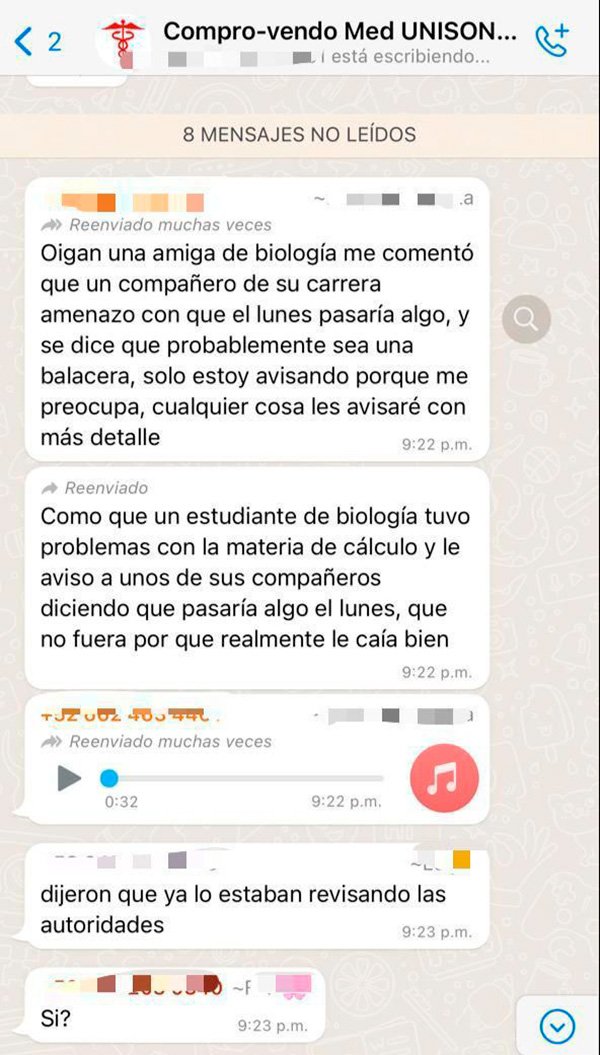Tap the magnifier beside the forwarded balacera message
The width and height of the screenshot is (600, 1055).
coord(526,320)
